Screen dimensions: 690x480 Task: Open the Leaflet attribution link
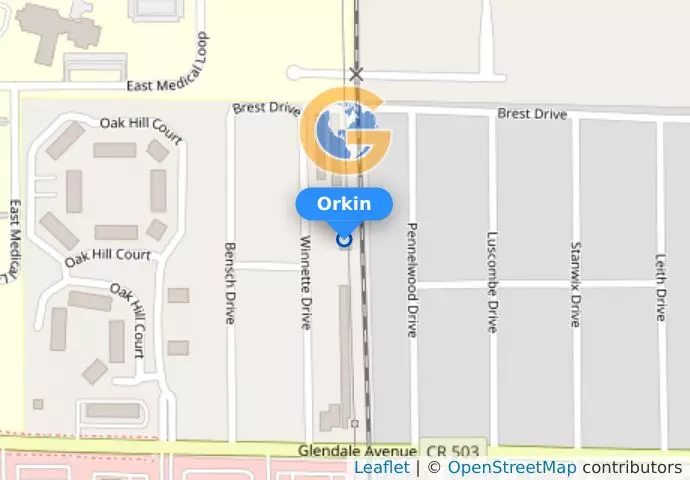click(x=381, y=468)
